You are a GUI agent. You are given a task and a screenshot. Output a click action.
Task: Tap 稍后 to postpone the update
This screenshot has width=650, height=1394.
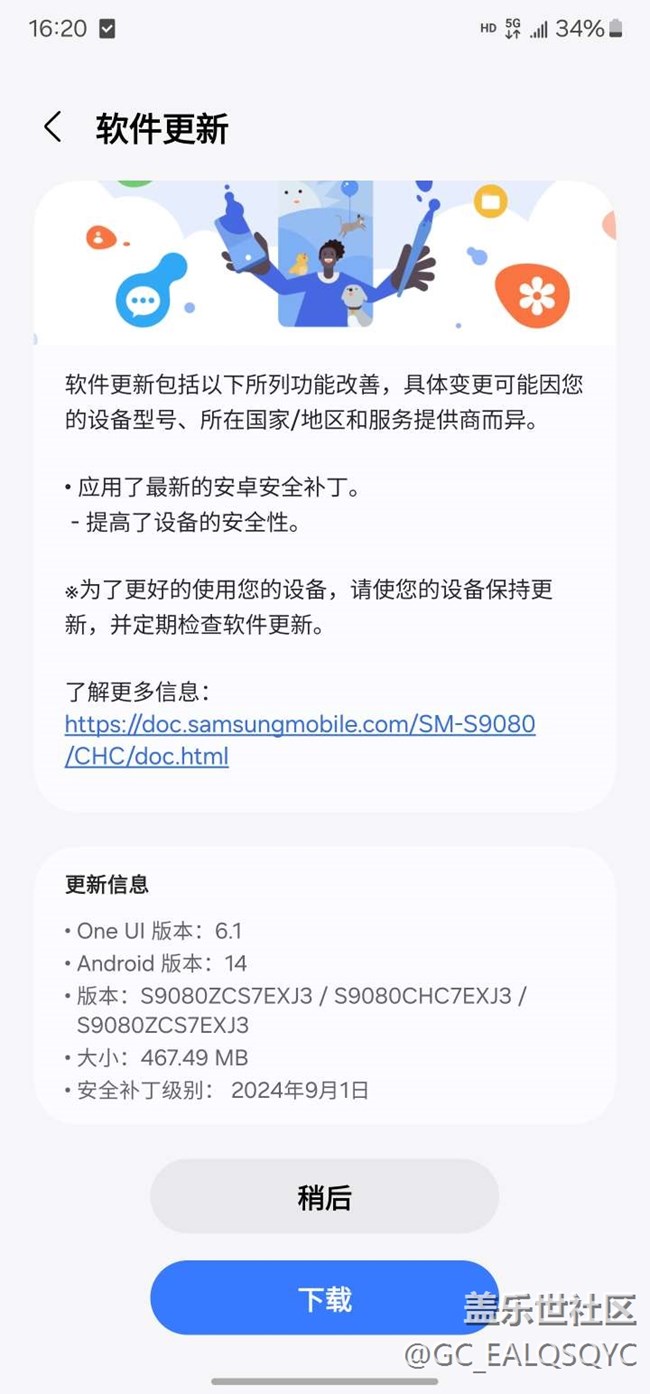coord(324,1197)
